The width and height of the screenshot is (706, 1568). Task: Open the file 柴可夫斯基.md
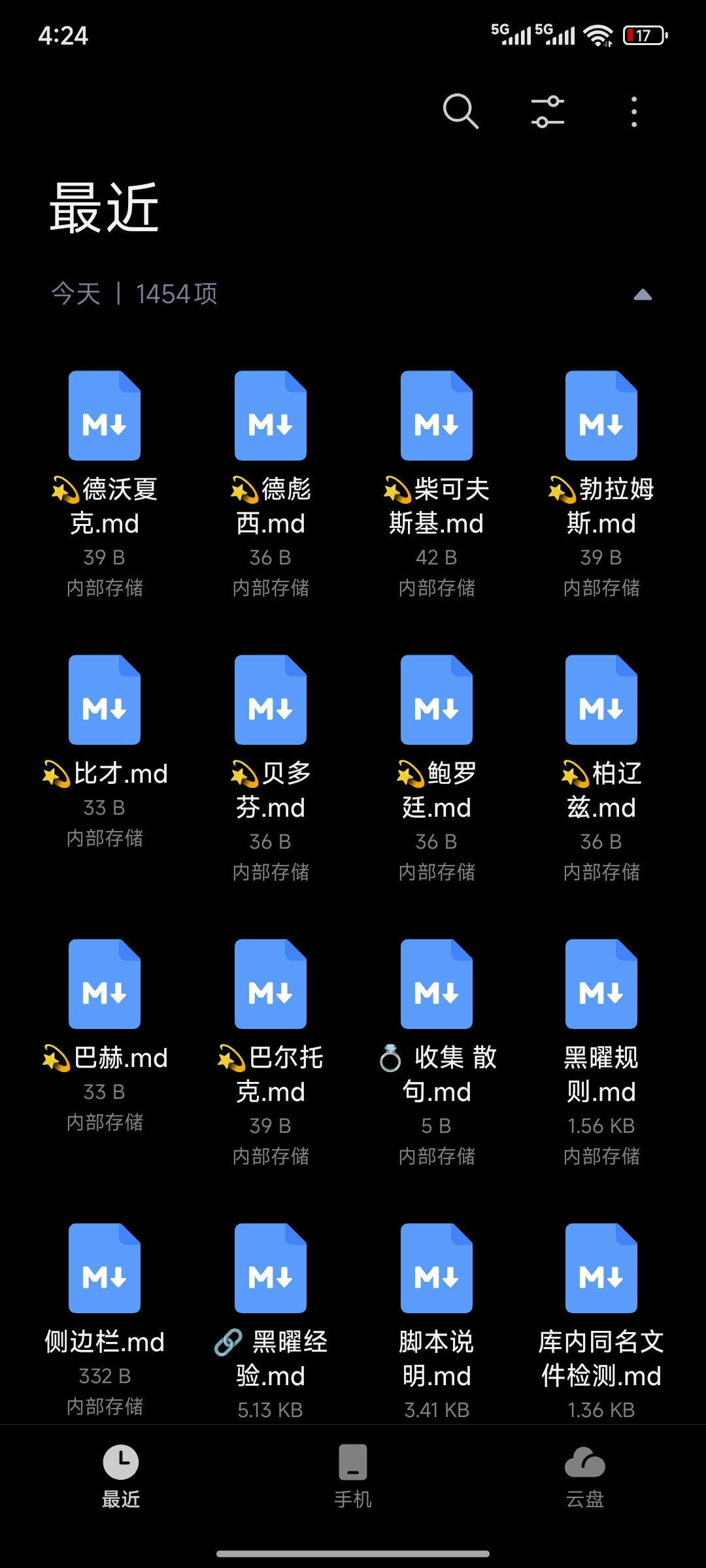click(436, 416)
